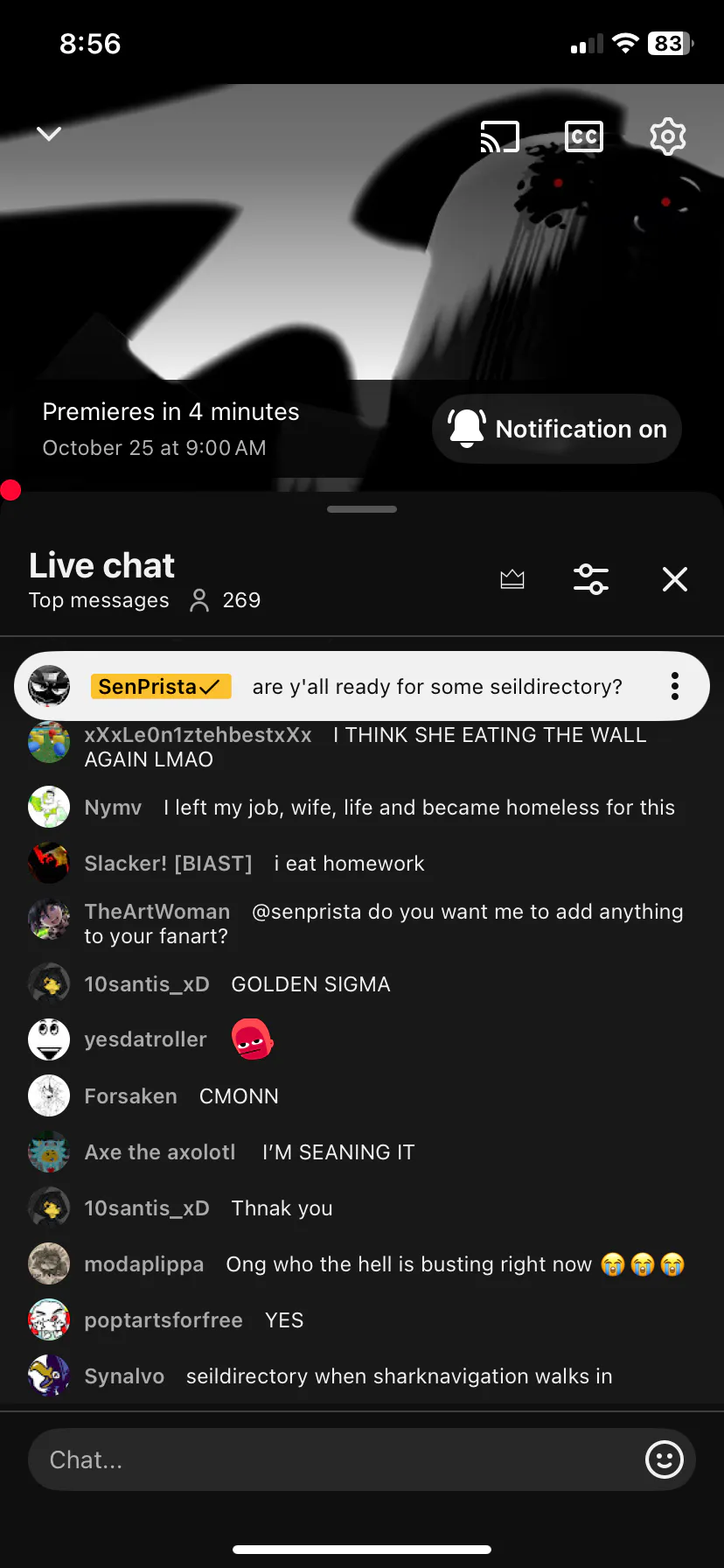The width and height of the screenshot is (724, 1568).
Task: Open the emoji picker in the chat box
Action: point(665,1459)
